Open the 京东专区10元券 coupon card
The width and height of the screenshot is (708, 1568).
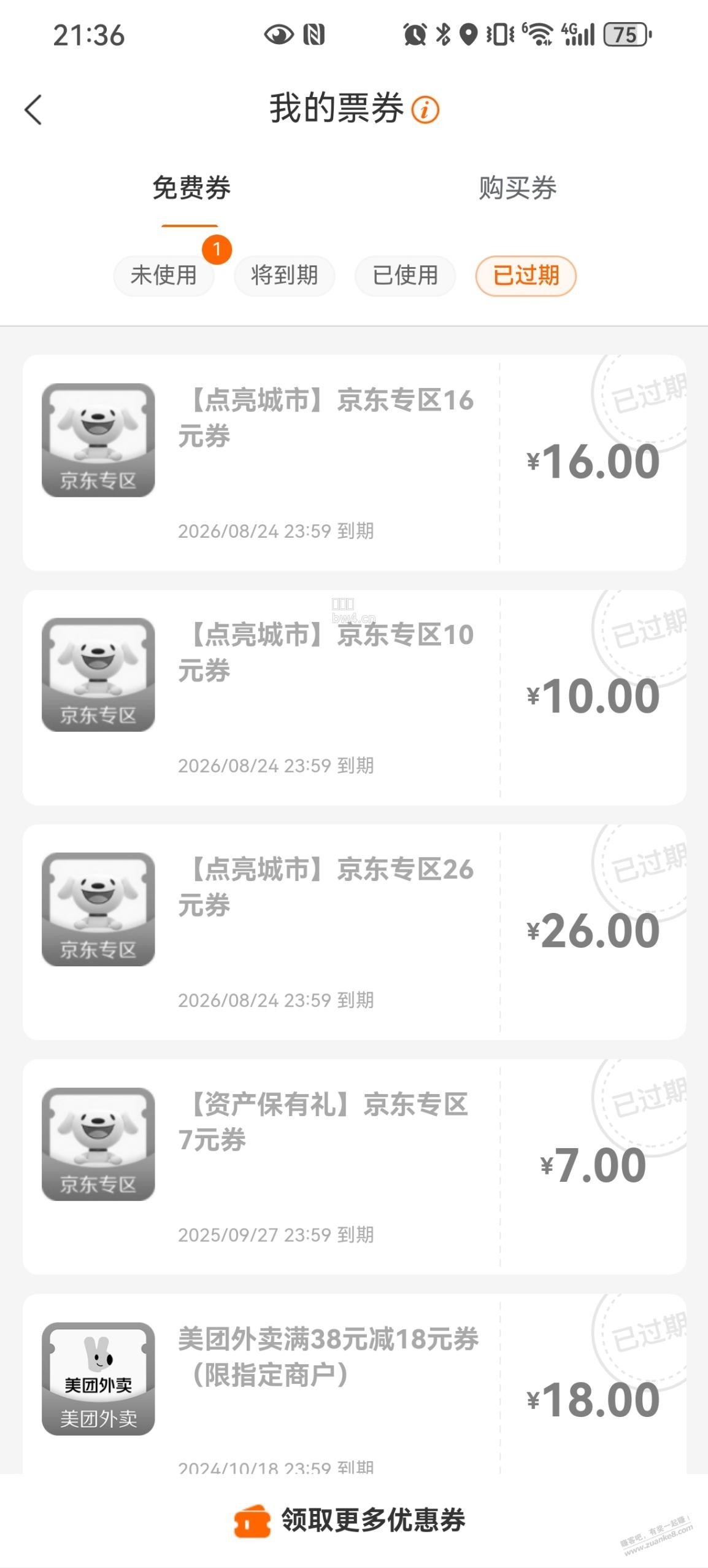354,697
